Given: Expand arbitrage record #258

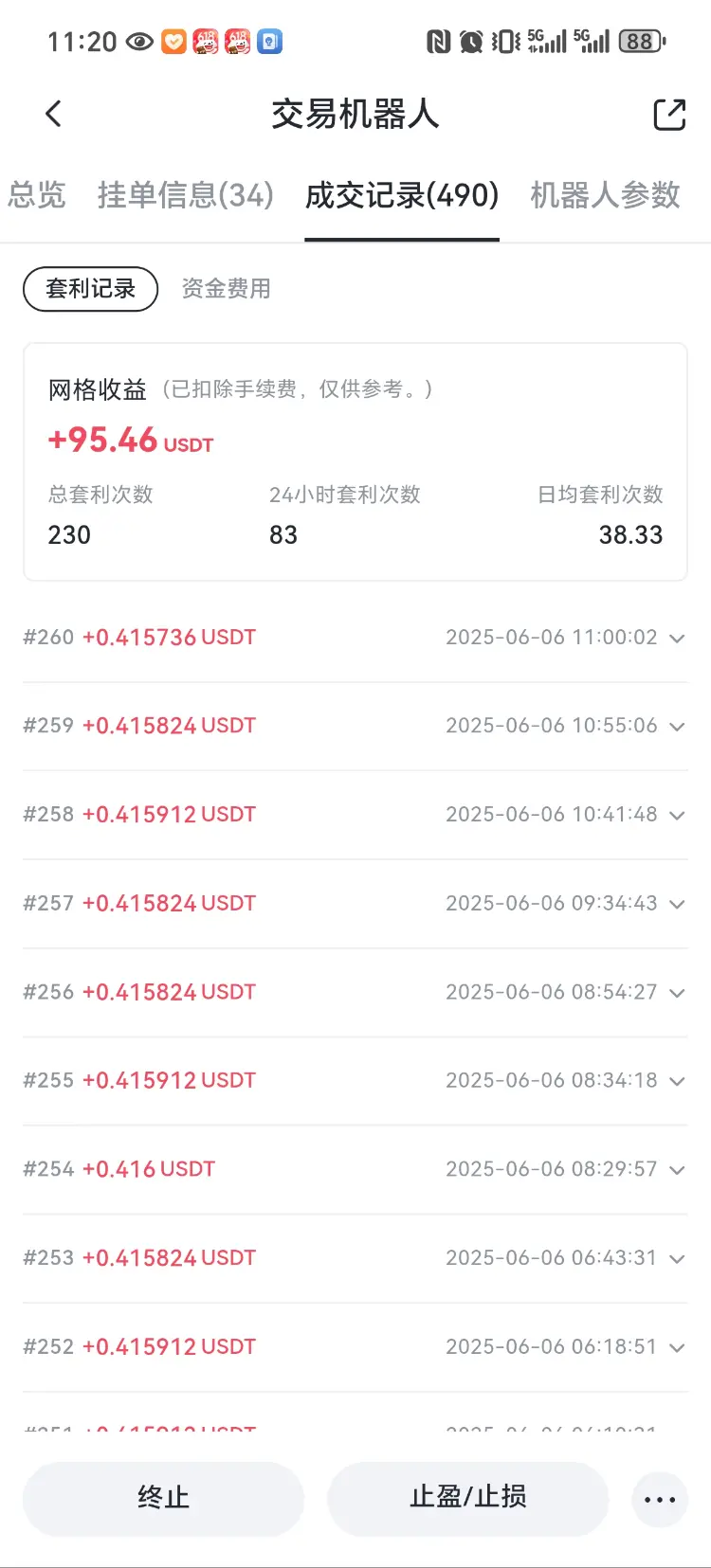Looking at the screenshot, I should [x=677, y=816].
